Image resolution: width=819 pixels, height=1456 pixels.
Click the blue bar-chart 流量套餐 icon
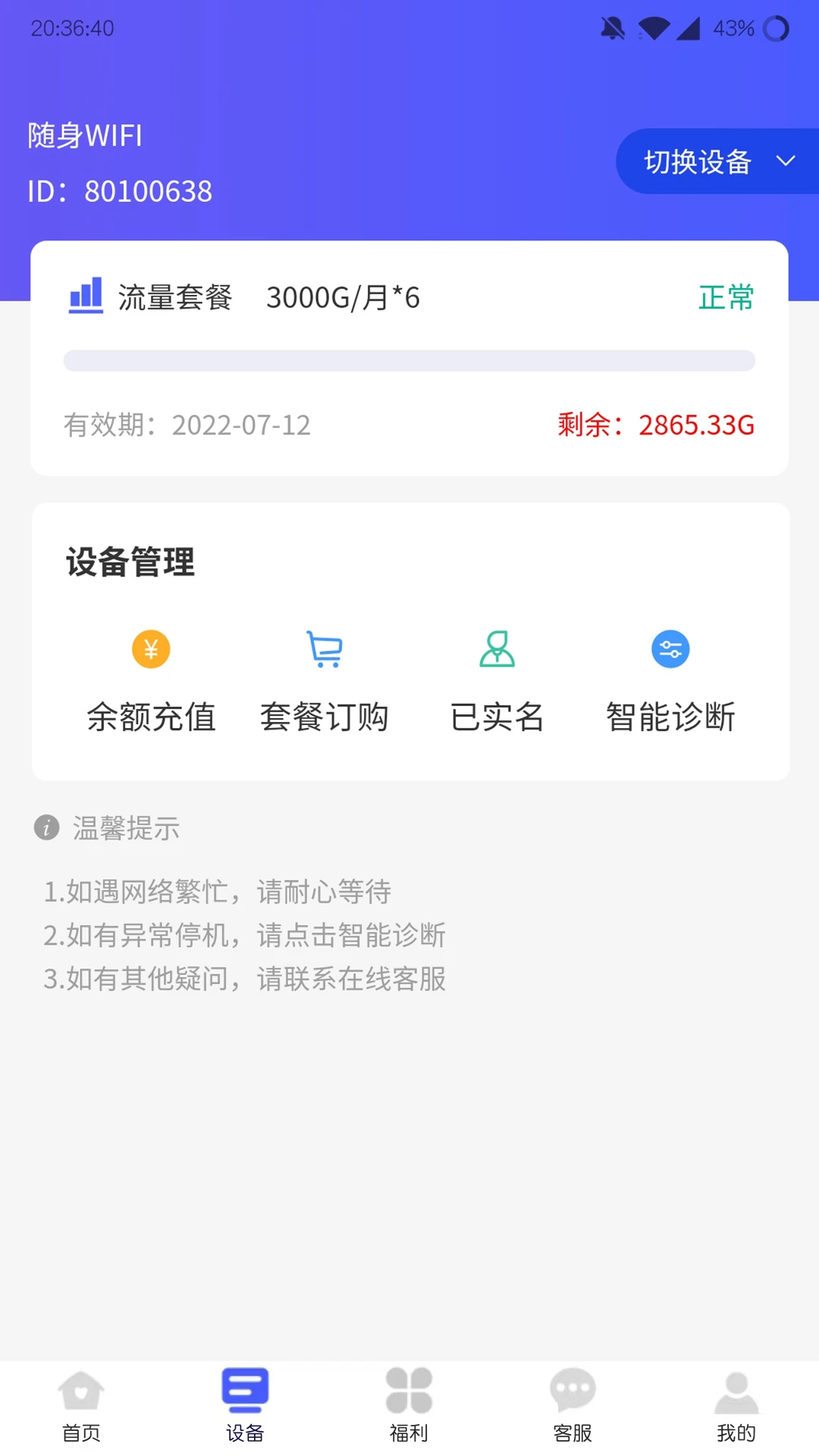85,297
